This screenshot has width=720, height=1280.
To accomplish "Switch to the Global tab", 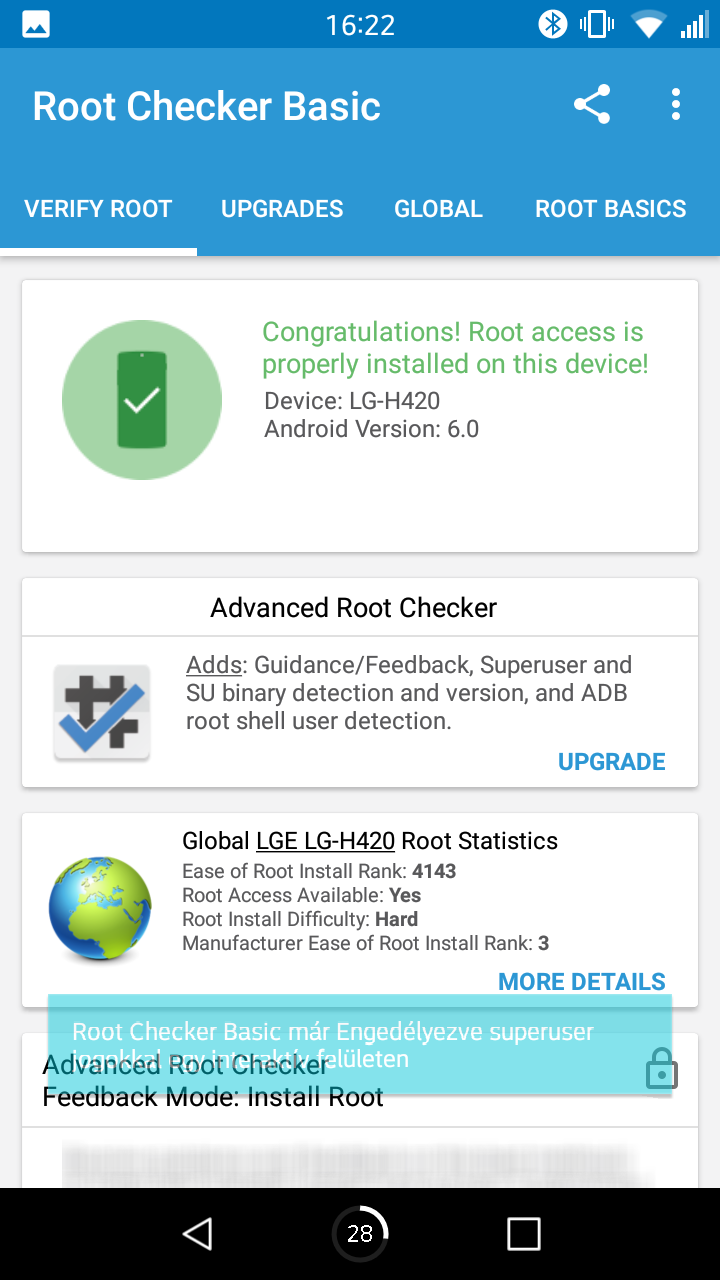I will click(x=438, y=209).
